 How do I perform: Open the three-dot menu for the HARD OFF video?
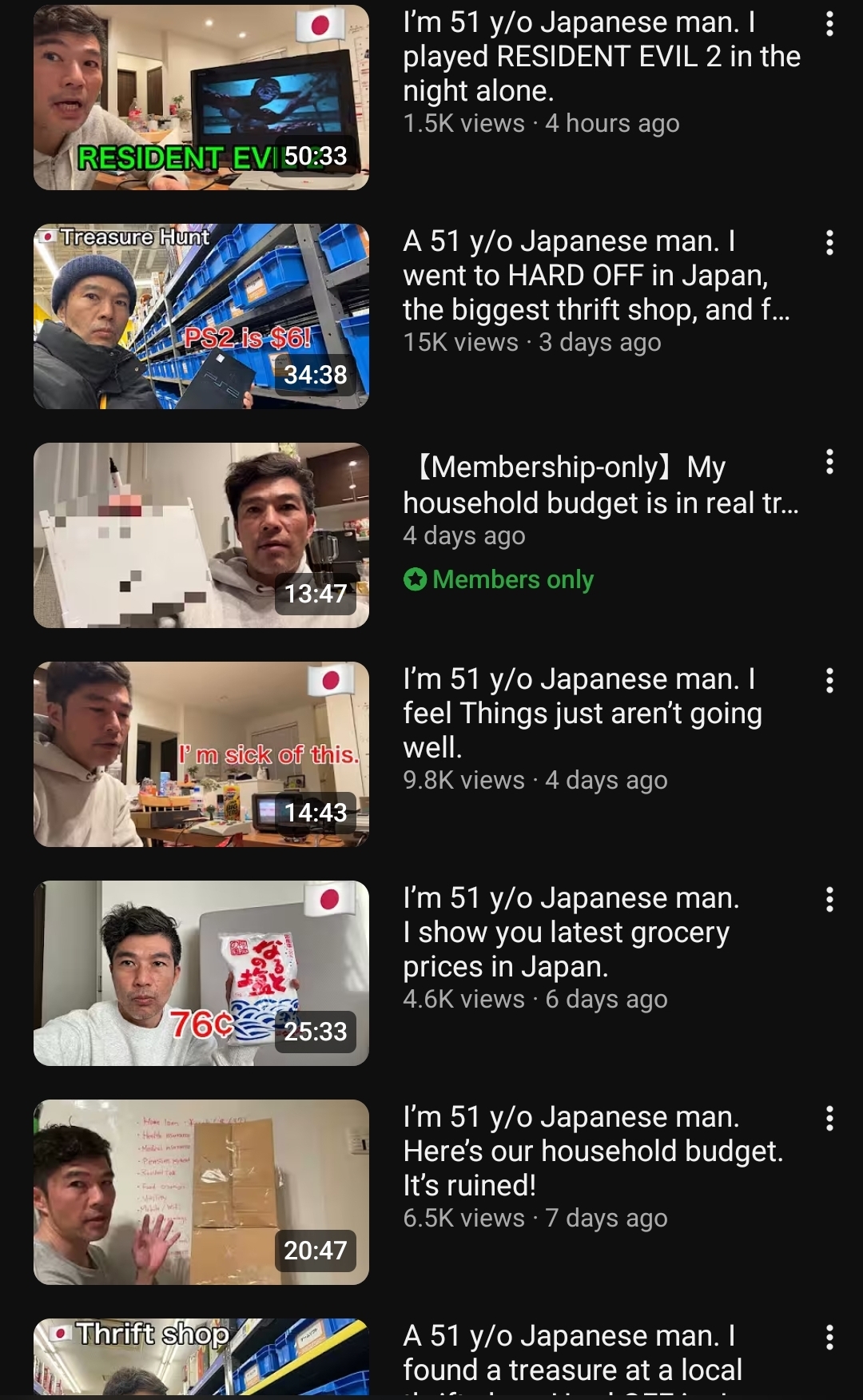click(x=829, y=242)
